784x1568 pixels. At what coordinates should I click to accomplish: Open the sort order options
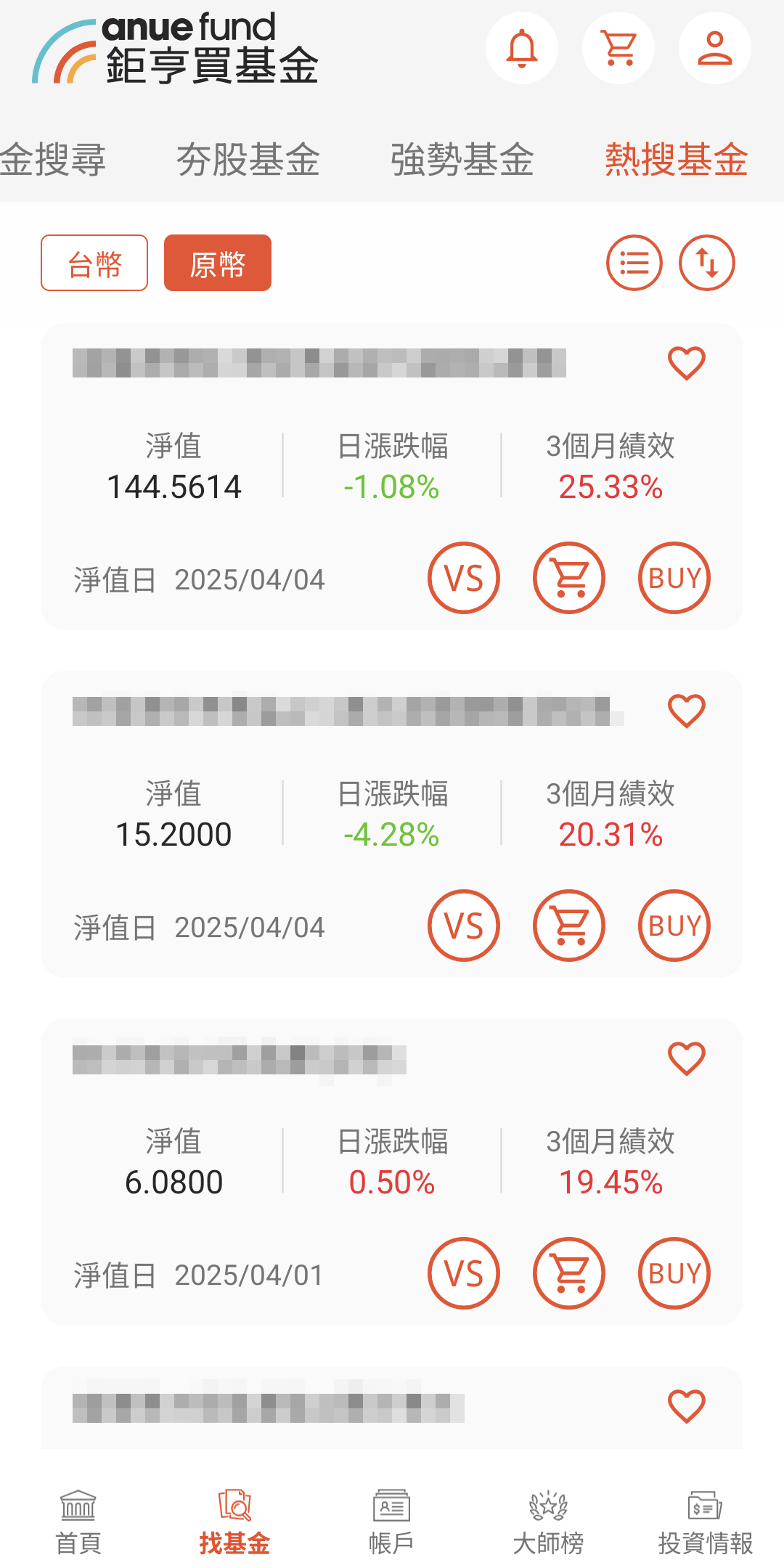click(x=707, y=263)
